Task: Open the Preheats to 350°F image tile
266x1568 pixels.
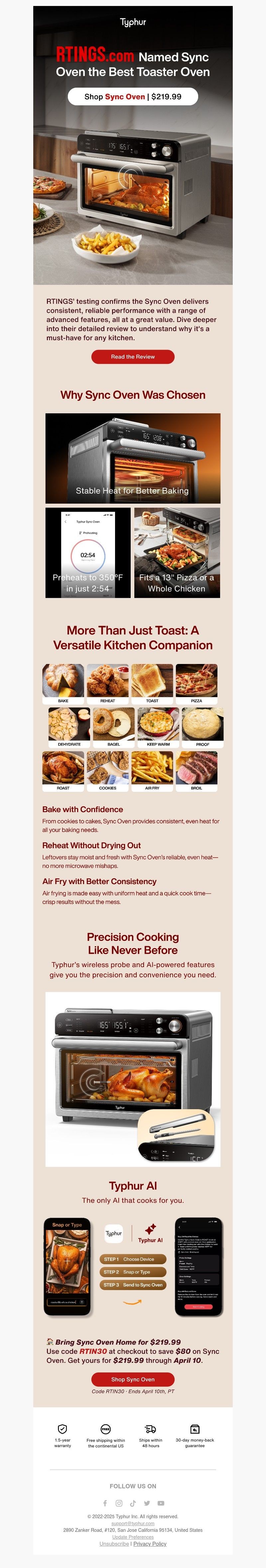Action: pos(88,553)
